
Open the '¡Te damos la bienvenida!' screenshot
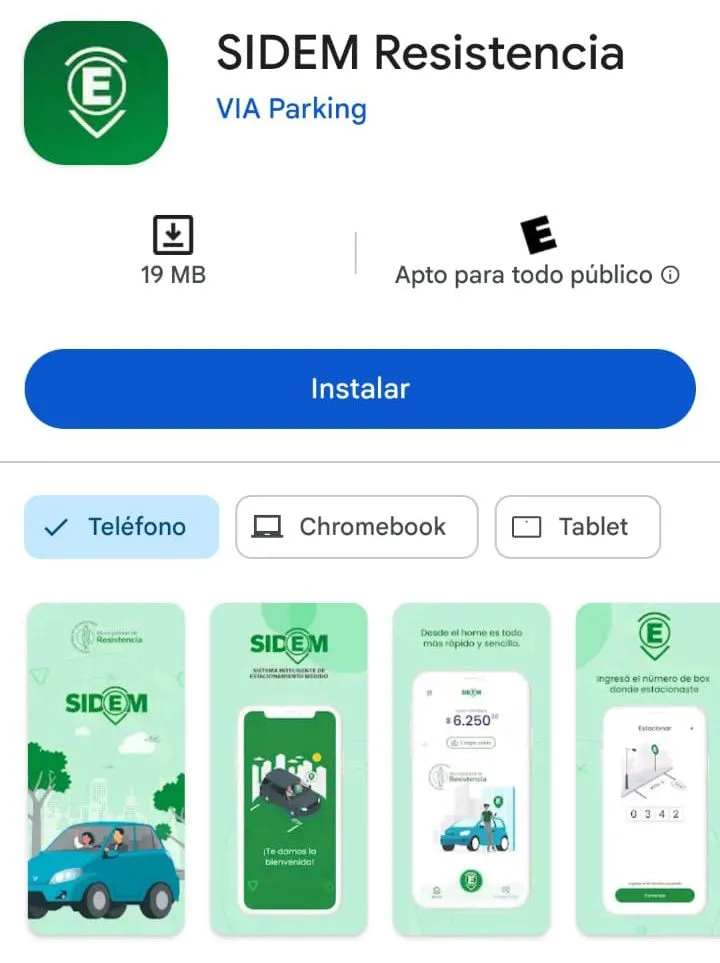point(289,768)
